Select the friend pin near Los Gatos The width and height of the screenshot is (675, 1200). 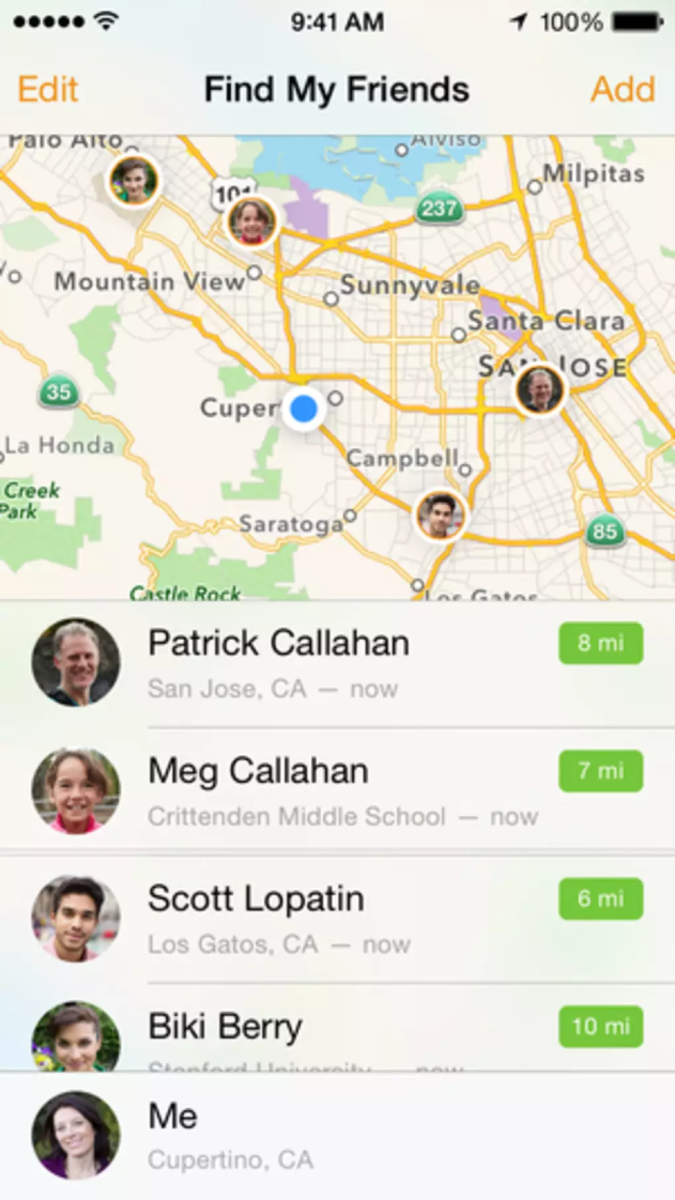coord(440,516)
